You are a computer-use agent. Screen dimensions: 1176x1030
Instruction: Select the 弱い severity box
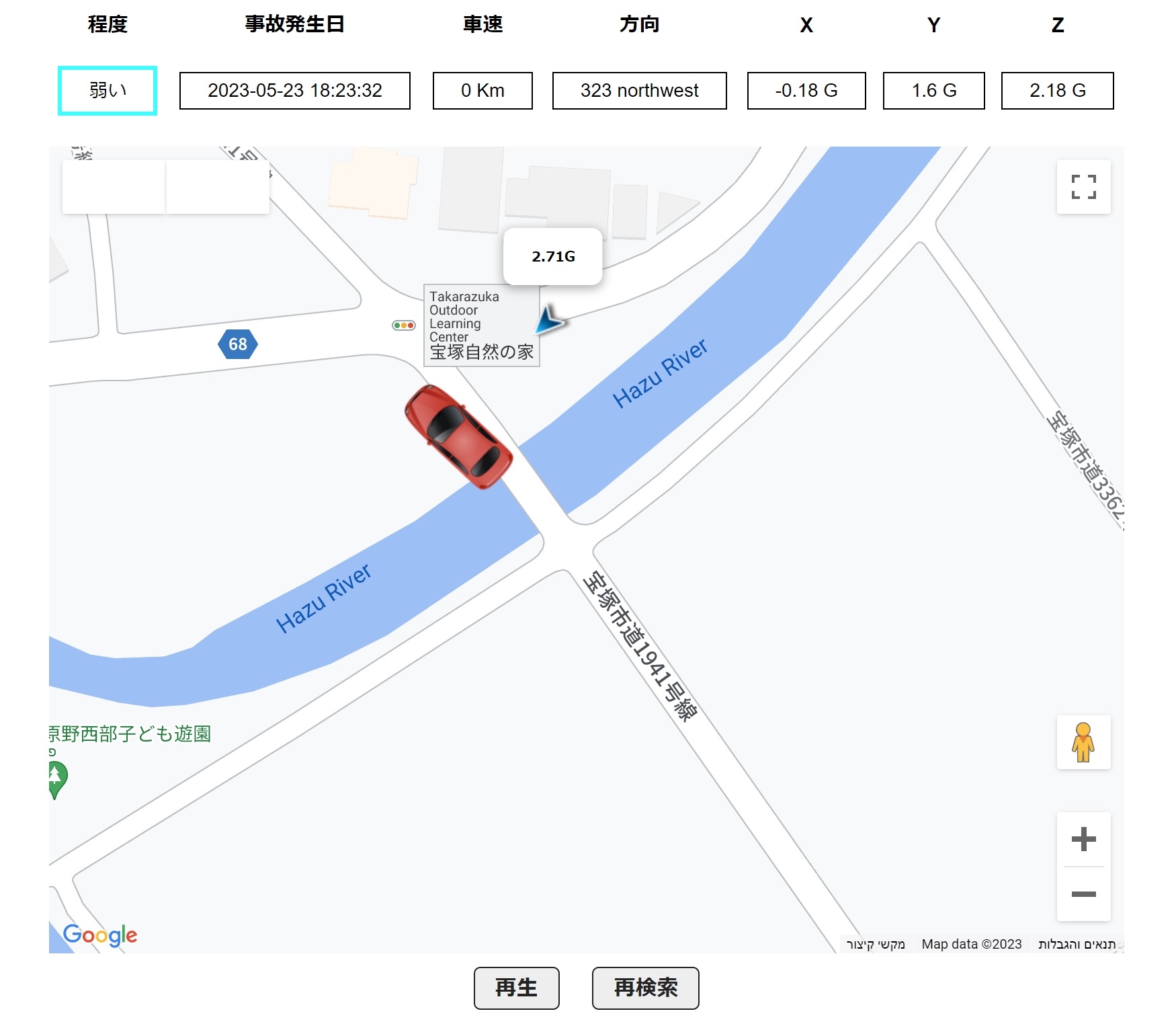[x=108, y=91]
